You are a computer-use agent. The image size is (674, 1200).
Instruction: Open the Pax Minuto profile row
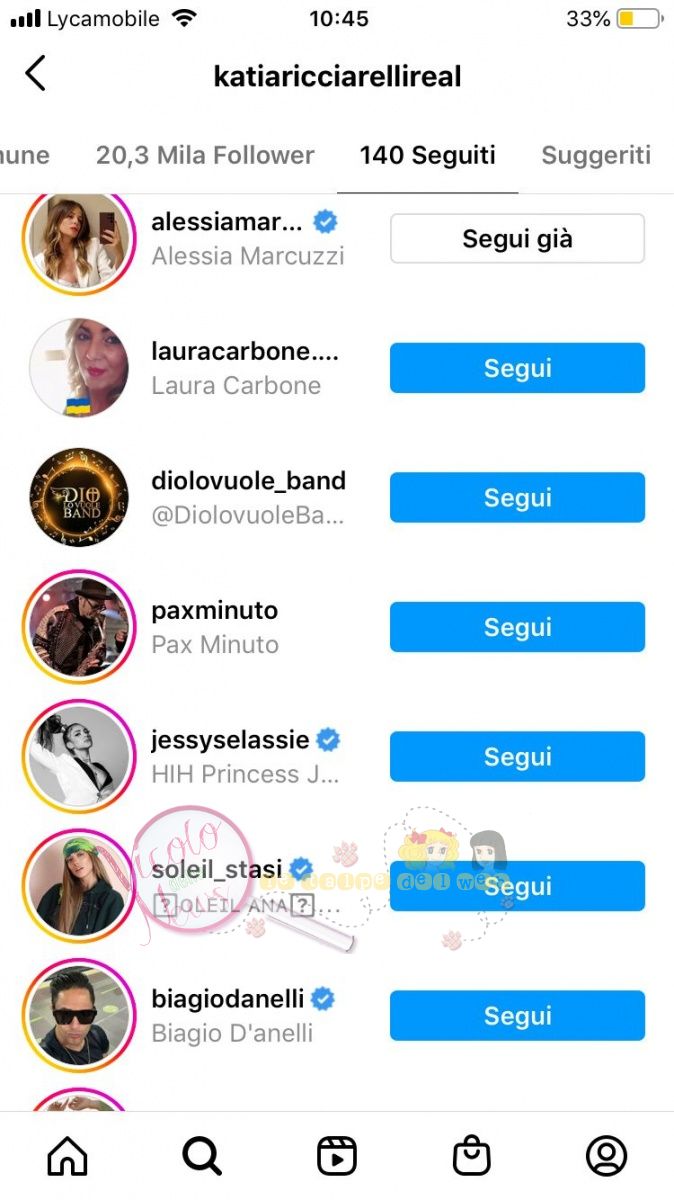(215, 627)
